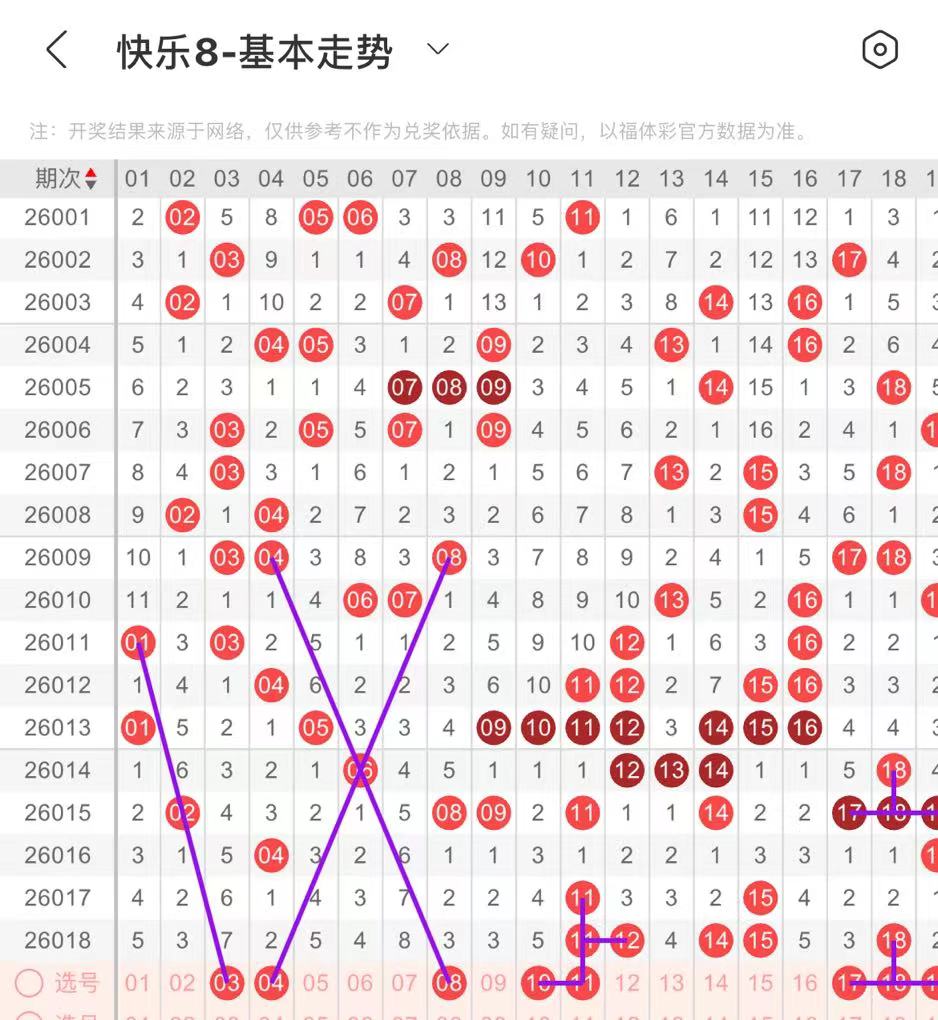Pick number 06 in the 选号 row
Viewport: 938px width, 1020px height.
[x=360, y=983]
